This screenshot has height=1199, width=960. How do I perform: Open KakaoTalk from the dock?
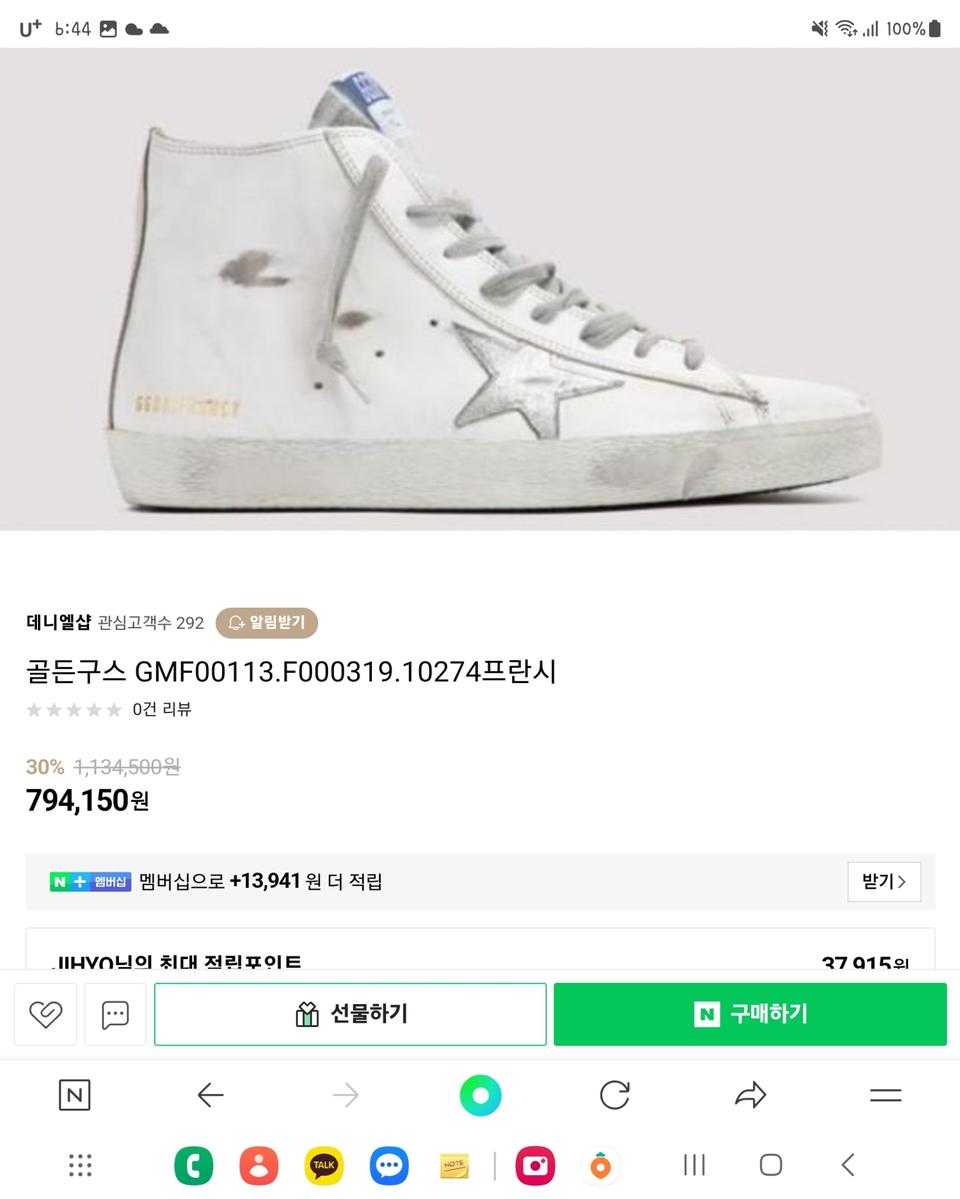tap(323, 1164)
